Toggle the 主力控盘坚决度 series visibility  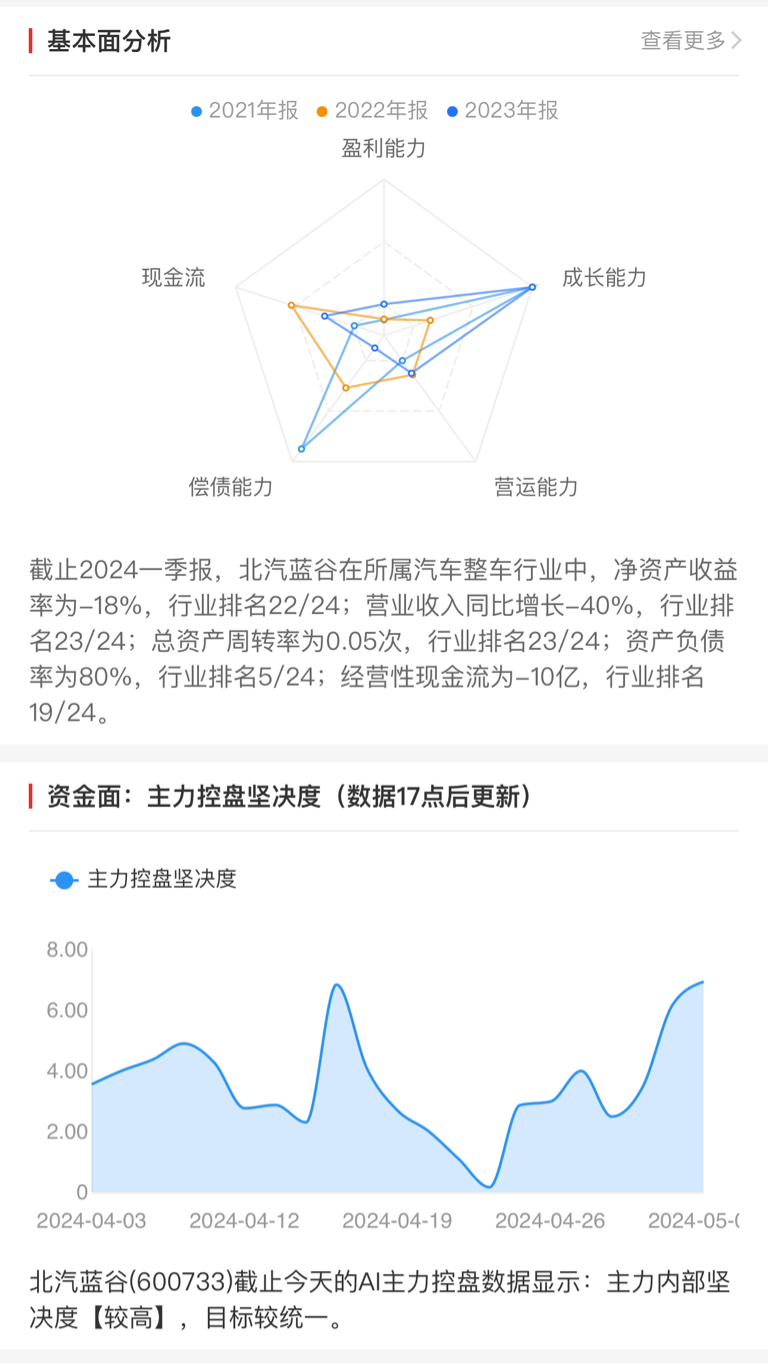[147, 878]
